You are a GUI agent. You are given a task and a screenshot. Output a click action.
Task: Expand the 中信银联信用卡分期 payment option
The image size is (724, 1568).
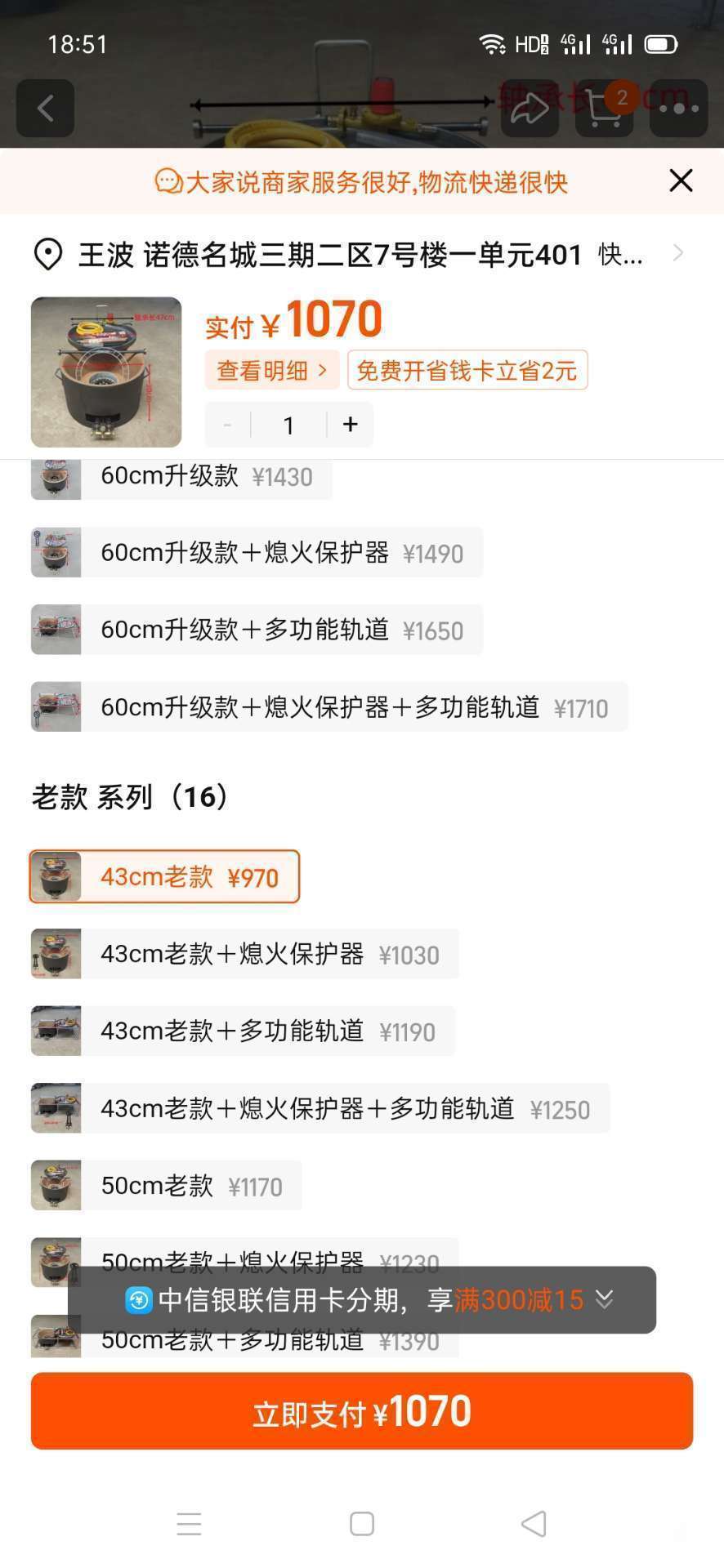pyautogui.click(x=604, y=1299)
